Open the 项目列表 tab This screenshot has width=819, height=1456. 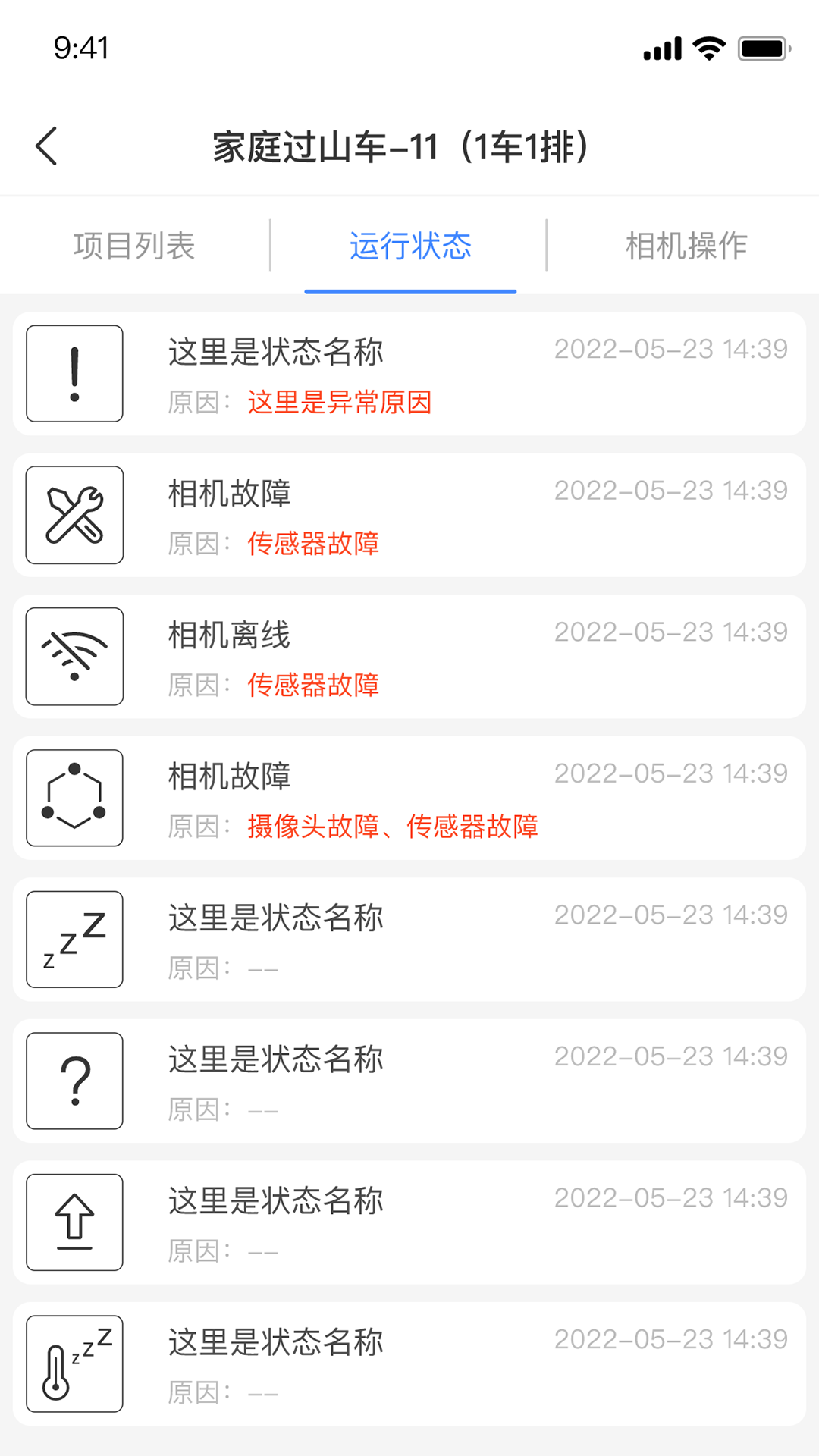[x=134, y=244]
